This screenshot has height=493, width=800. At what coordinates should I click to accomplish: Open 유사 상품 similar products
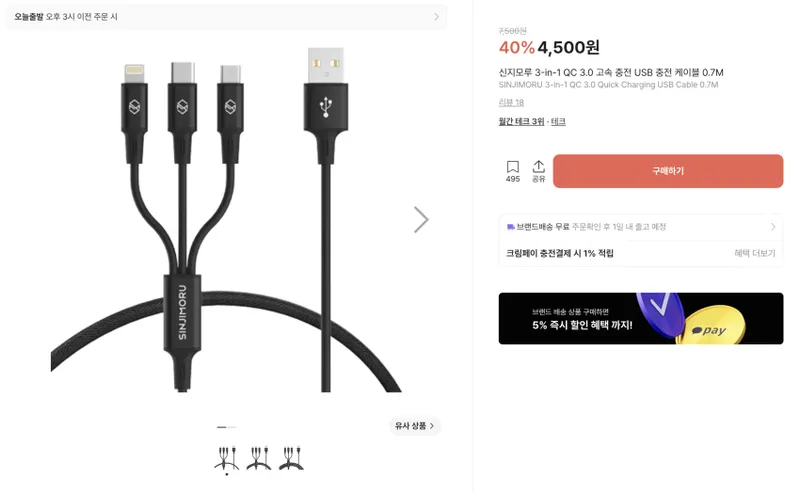415,426
